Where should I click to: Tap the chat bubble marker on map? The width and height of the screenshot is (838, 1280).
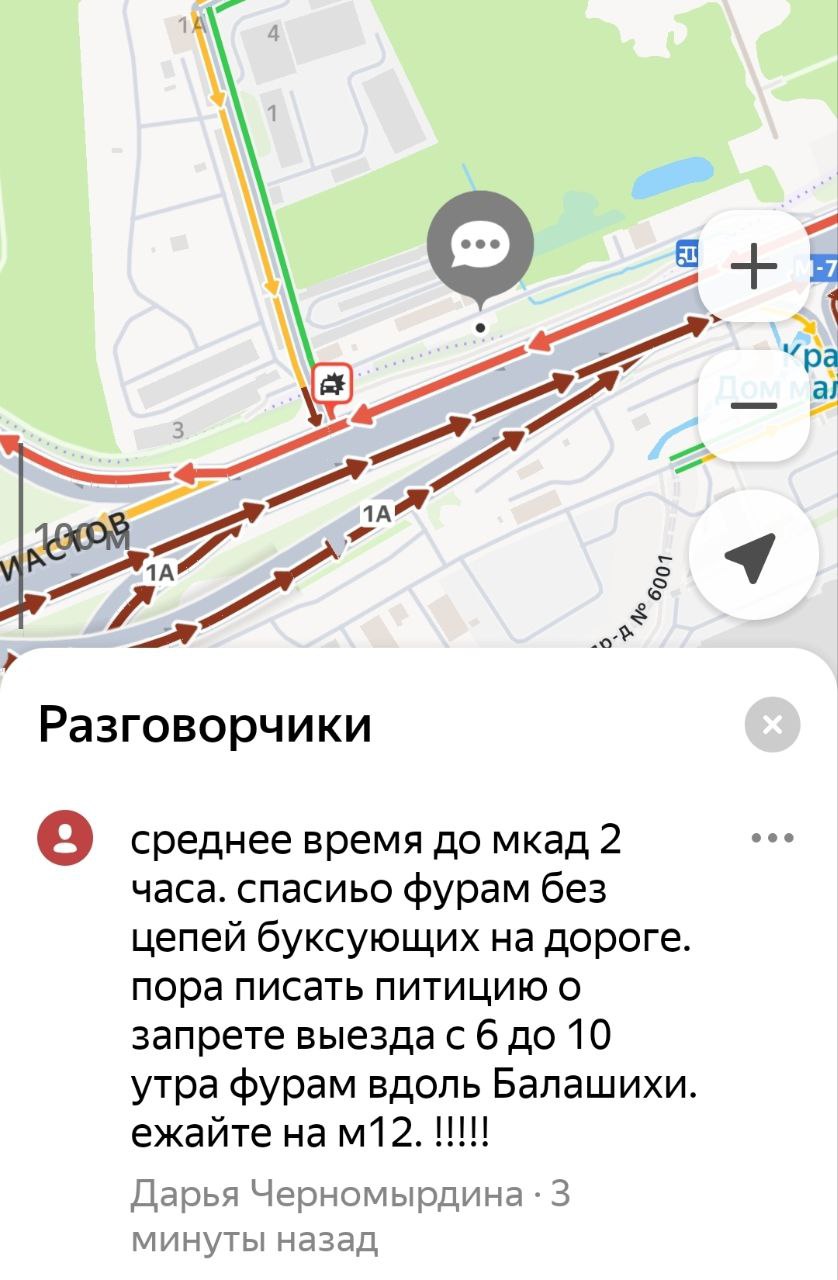[x=480, y=242]
